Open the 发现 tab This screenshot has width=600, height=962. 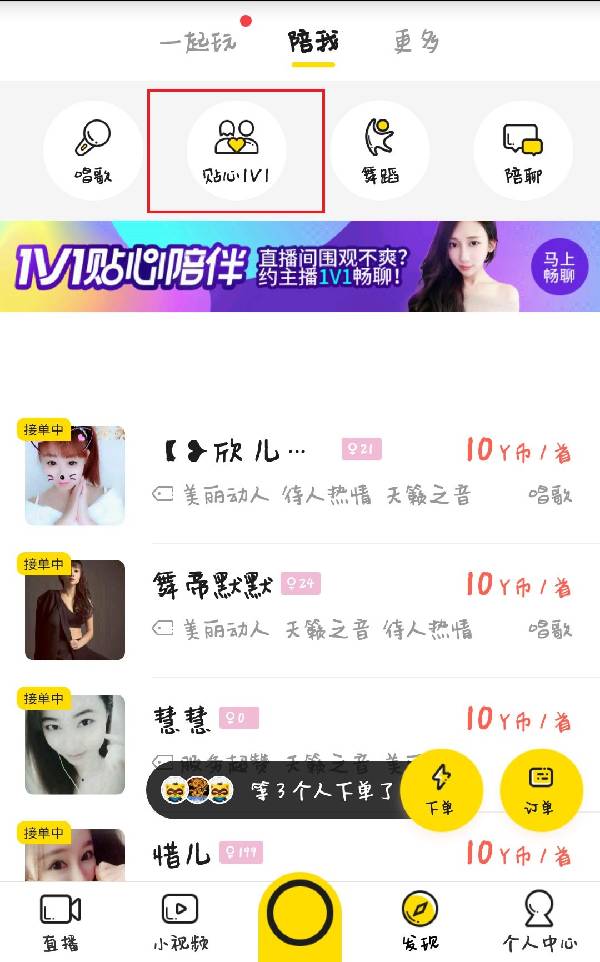click(420, 922)
